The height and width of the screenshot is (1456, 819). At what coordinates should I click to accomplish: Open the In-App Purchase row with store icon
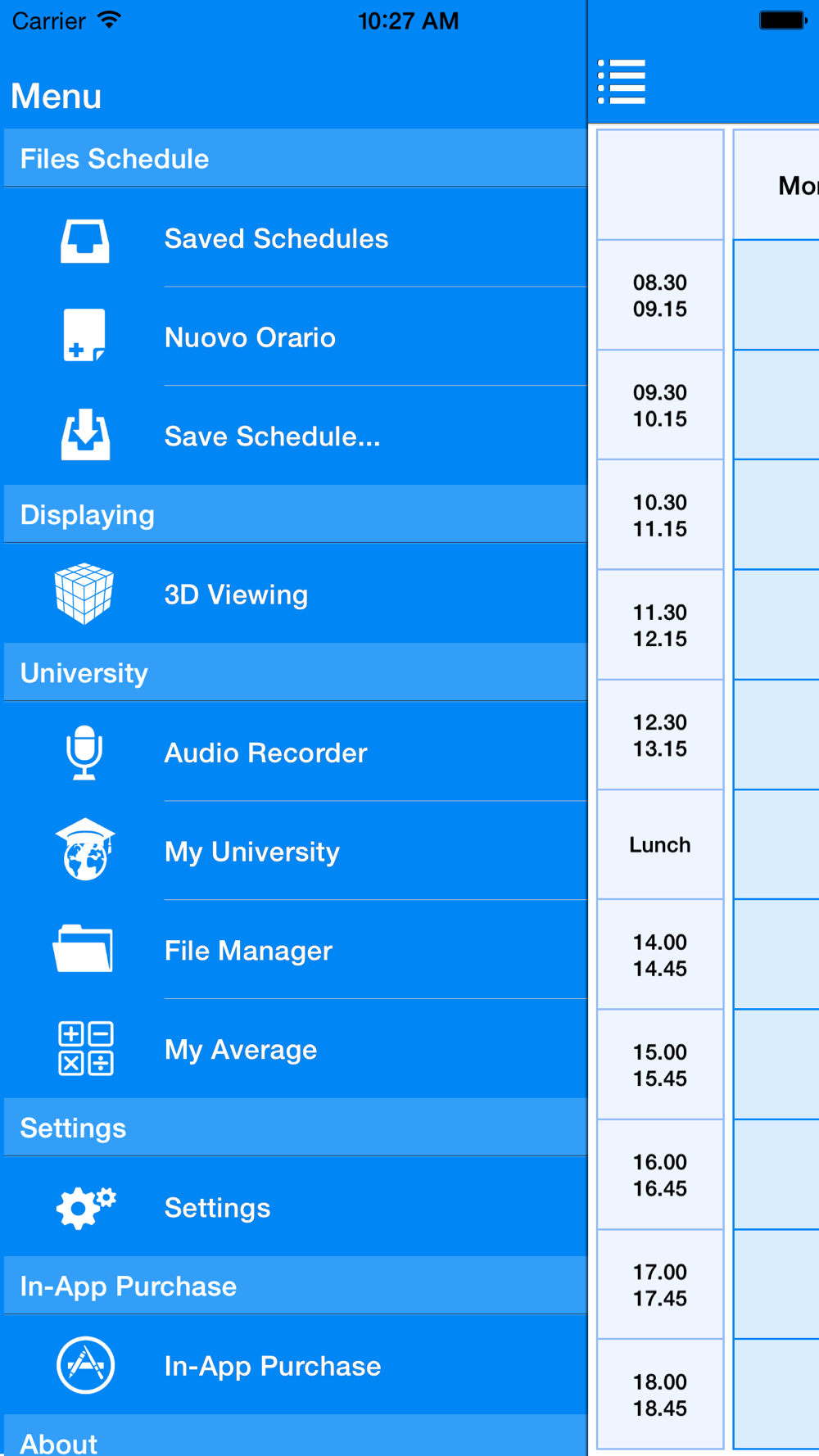click(295, 1365)
